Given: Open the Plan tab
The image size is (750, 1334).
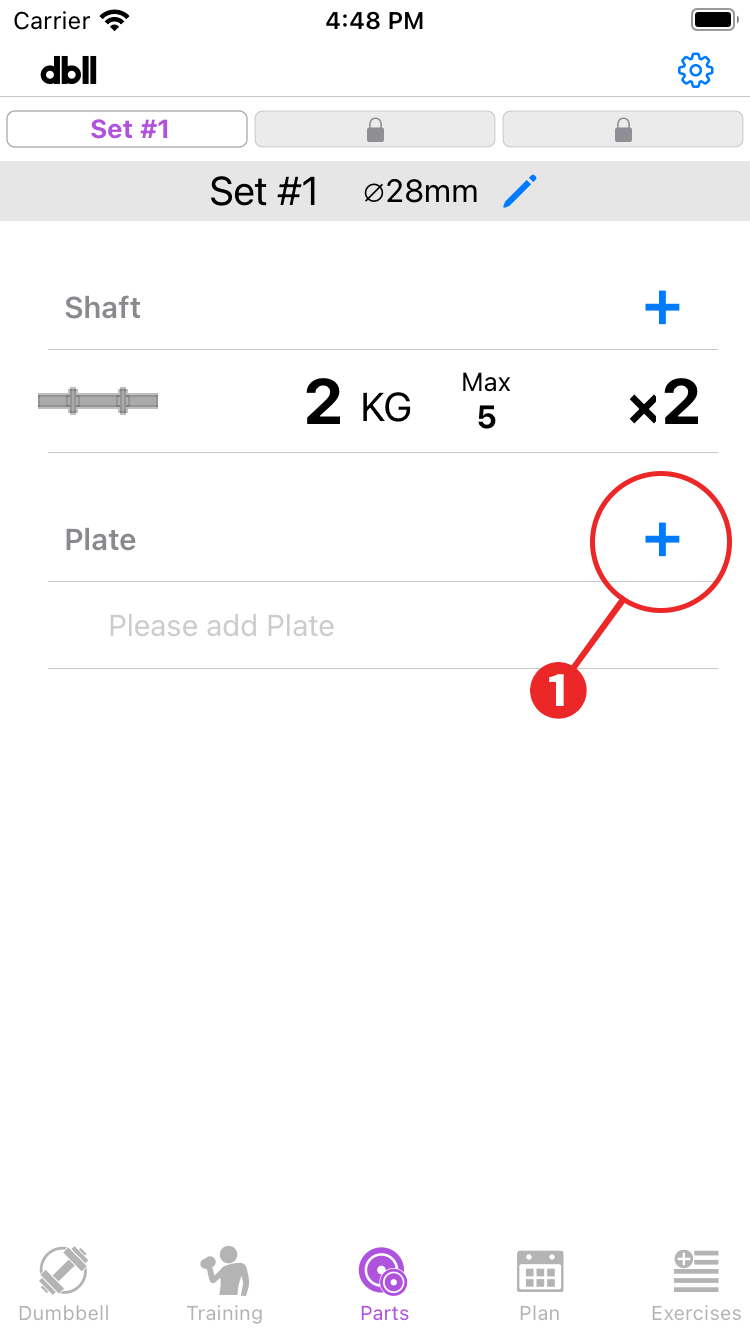Looking at the screenshot, I should point(540,1284).
